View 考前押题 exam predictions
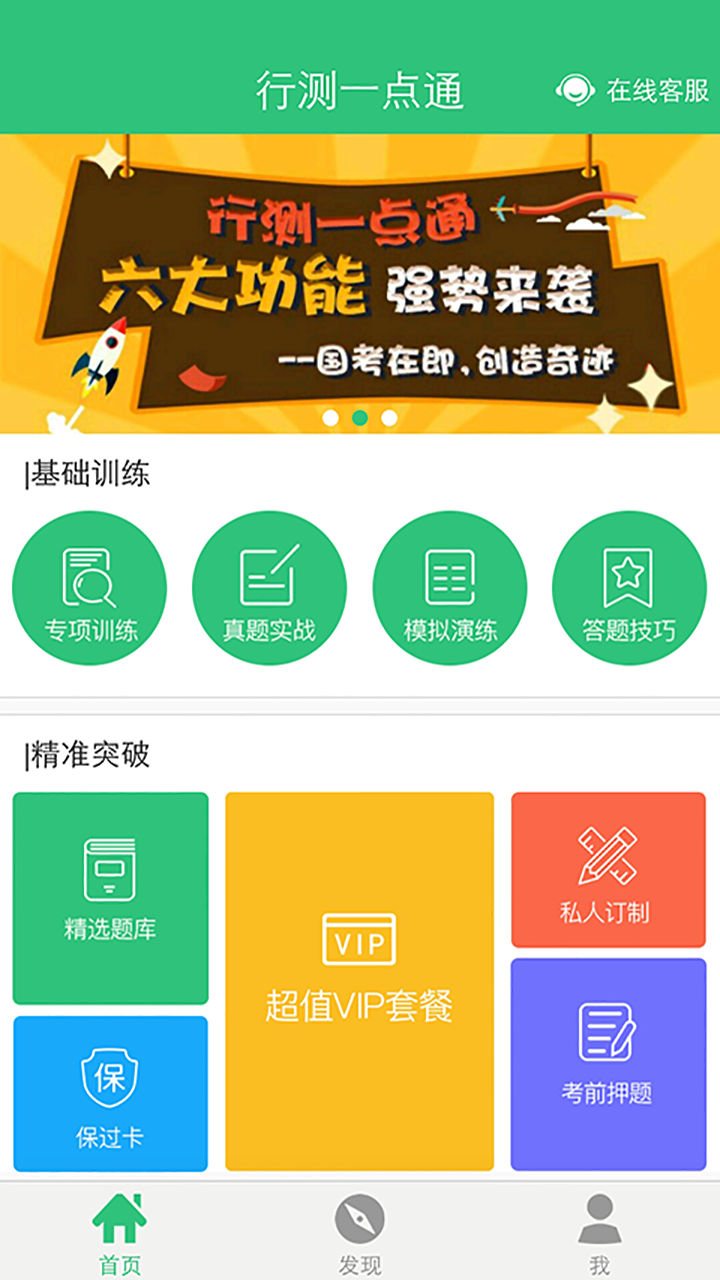720x1280 pixels. point(608,1064)
